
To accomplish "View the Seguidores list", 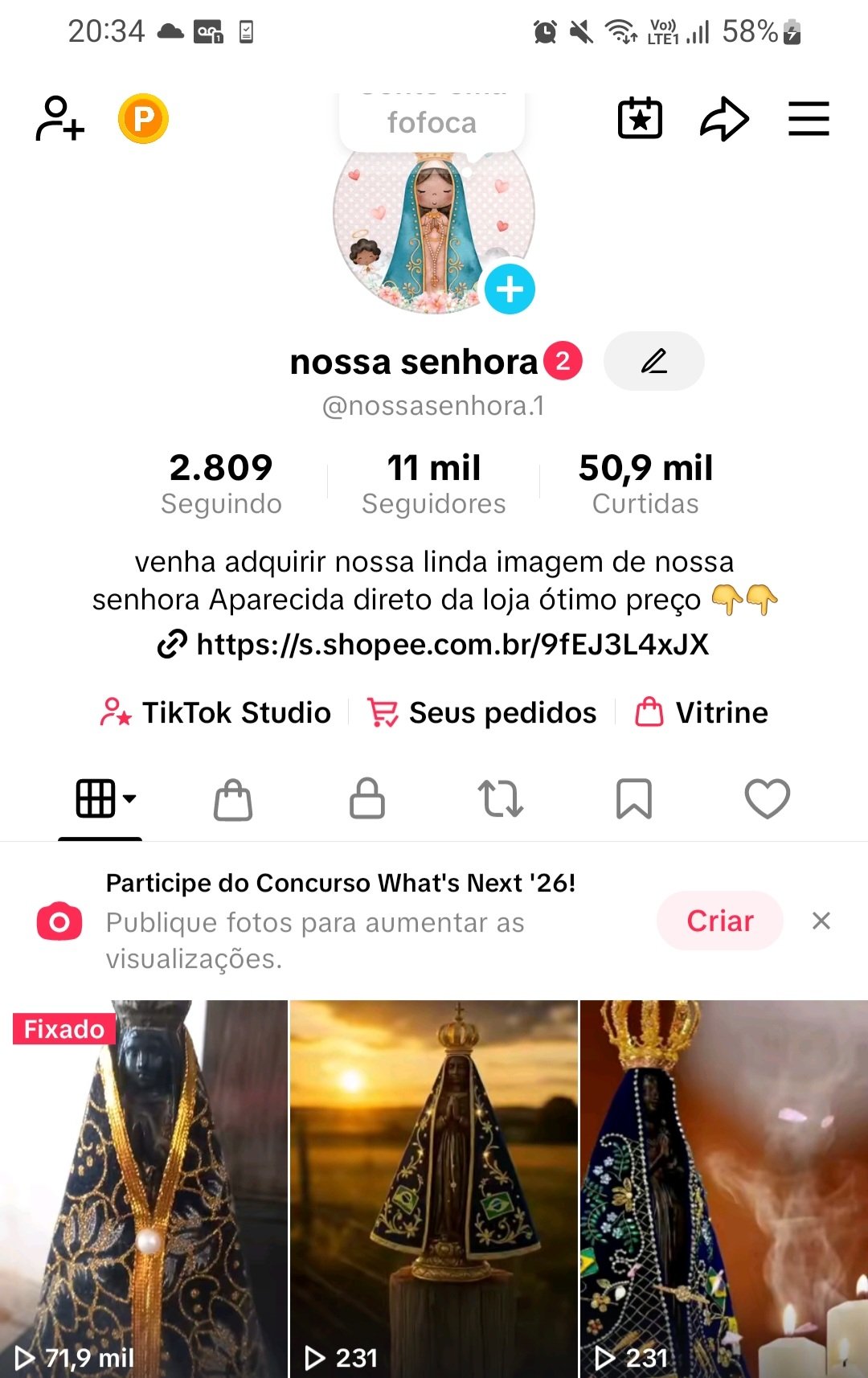I will click(433, 484).
